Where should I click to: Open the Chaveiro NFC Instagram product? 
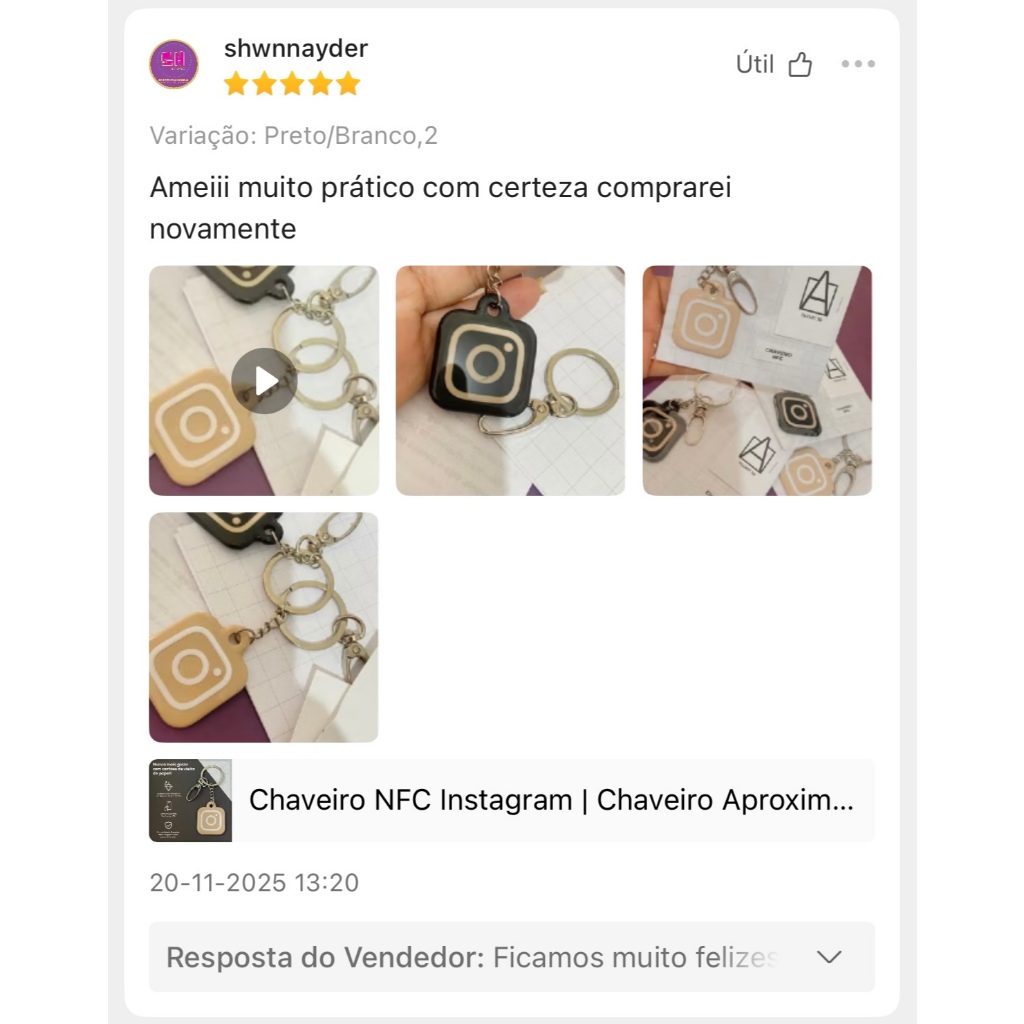[x=512, y=800]
